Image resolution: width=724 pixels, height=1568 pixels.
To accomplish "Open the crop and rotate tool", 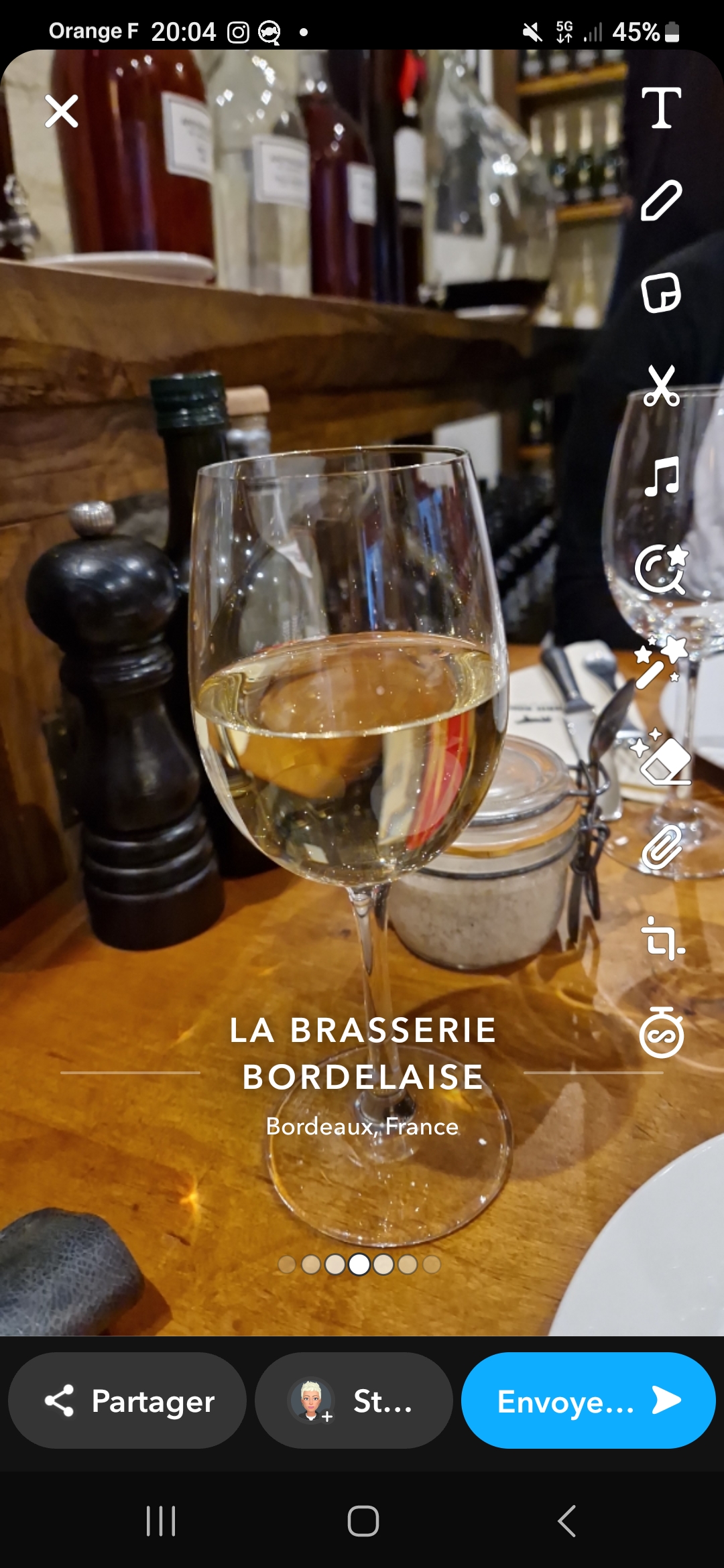I will (x=661, y=939).
